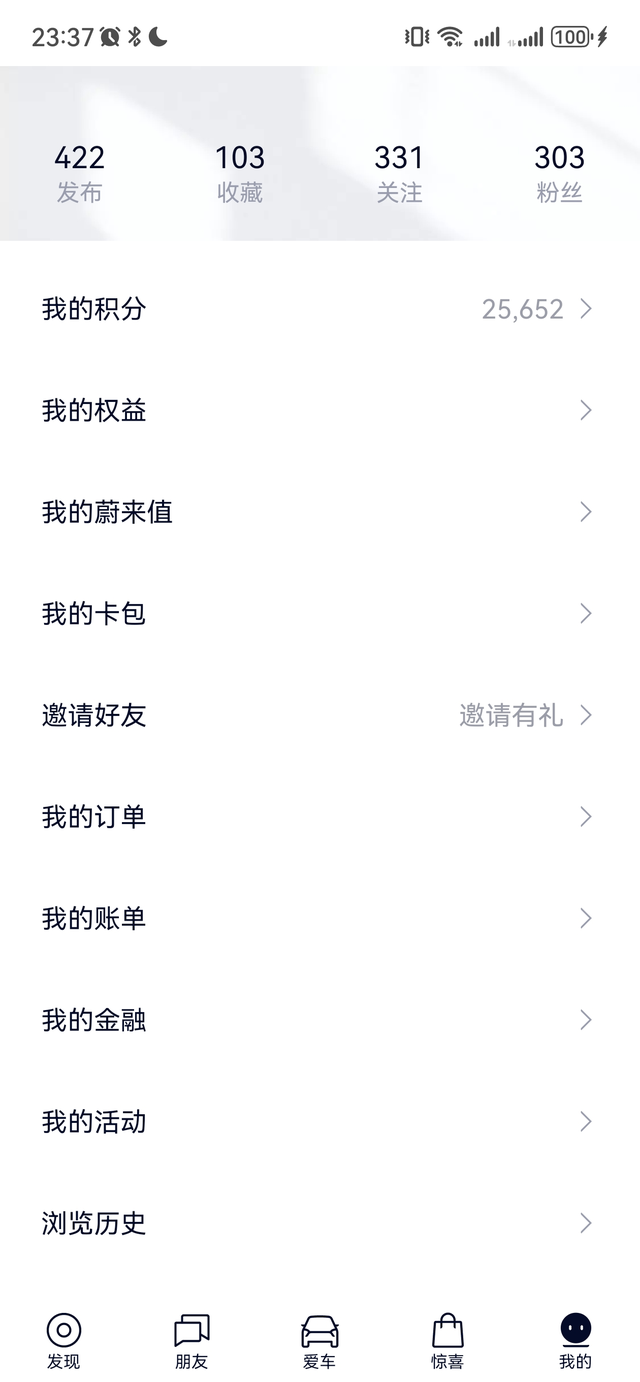Open the 我的权益 row
640x1382 pixels.
pyautogui.click(x=320, y=411)
